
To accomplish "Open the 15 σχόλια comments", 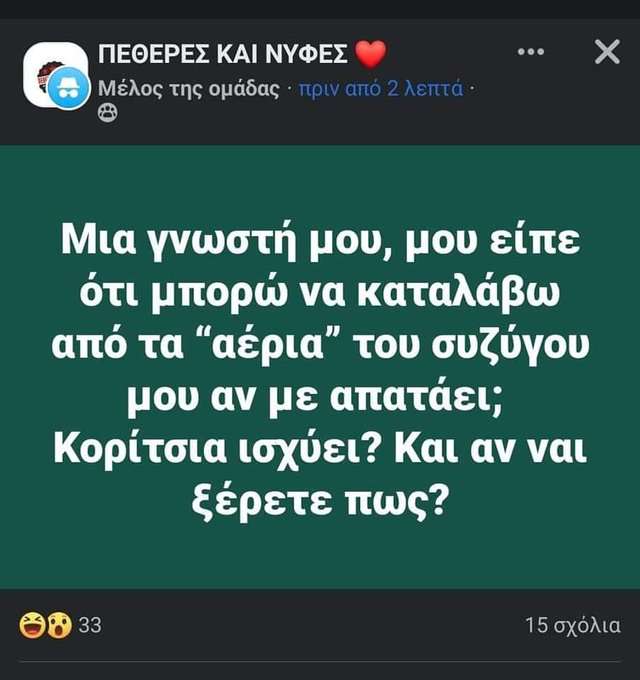I will pyautogui.click(x=572, y=626).
